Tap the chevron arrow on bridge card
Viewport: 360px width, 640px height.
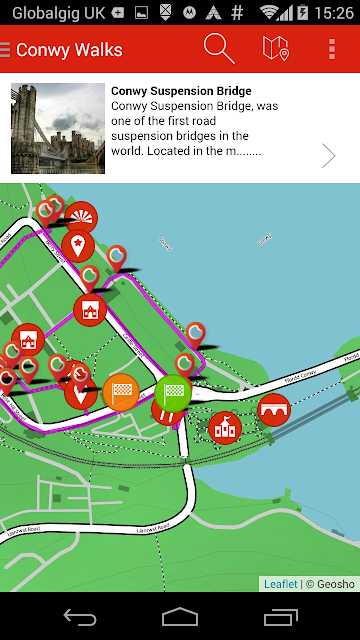(x=328, y=156)
